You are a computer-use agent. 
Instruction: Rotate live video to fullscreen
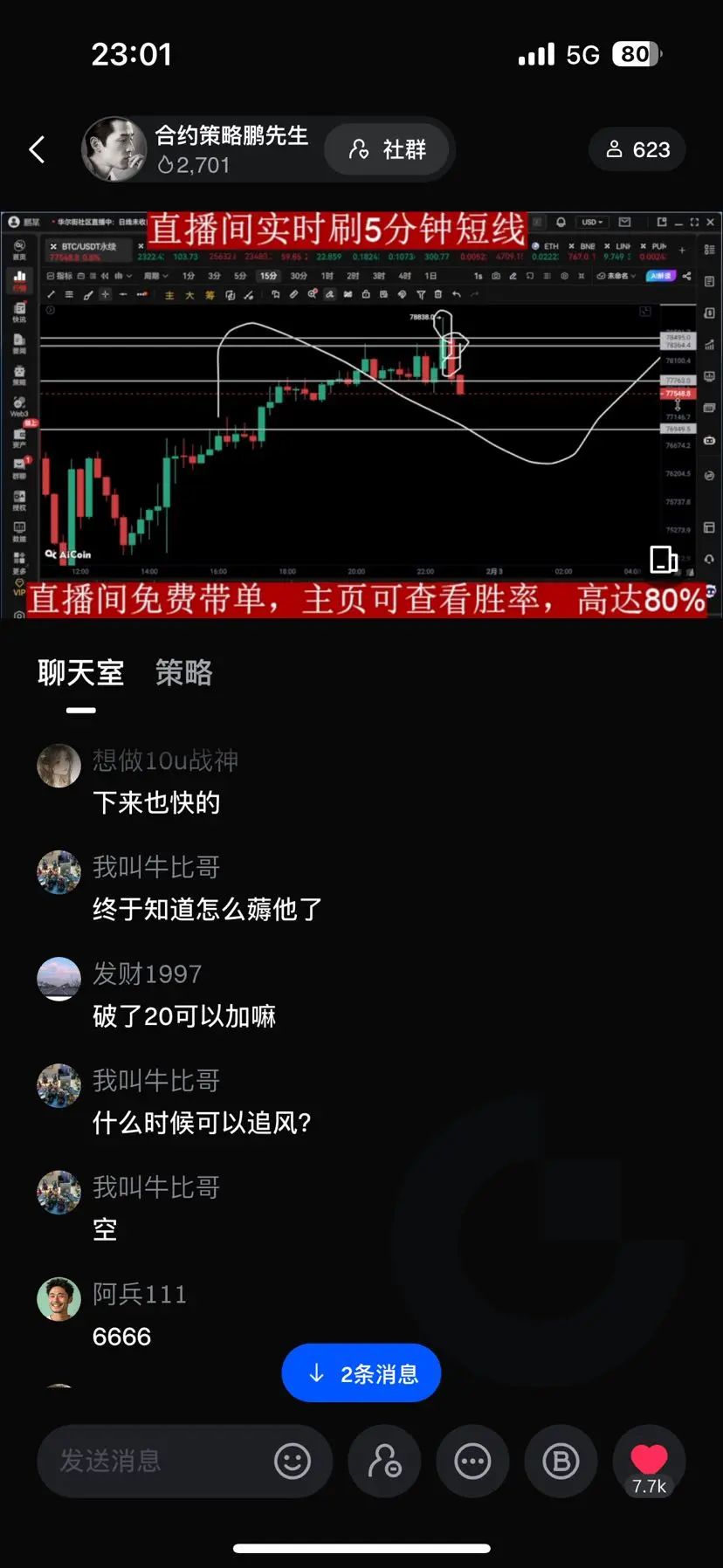(664, 559)
